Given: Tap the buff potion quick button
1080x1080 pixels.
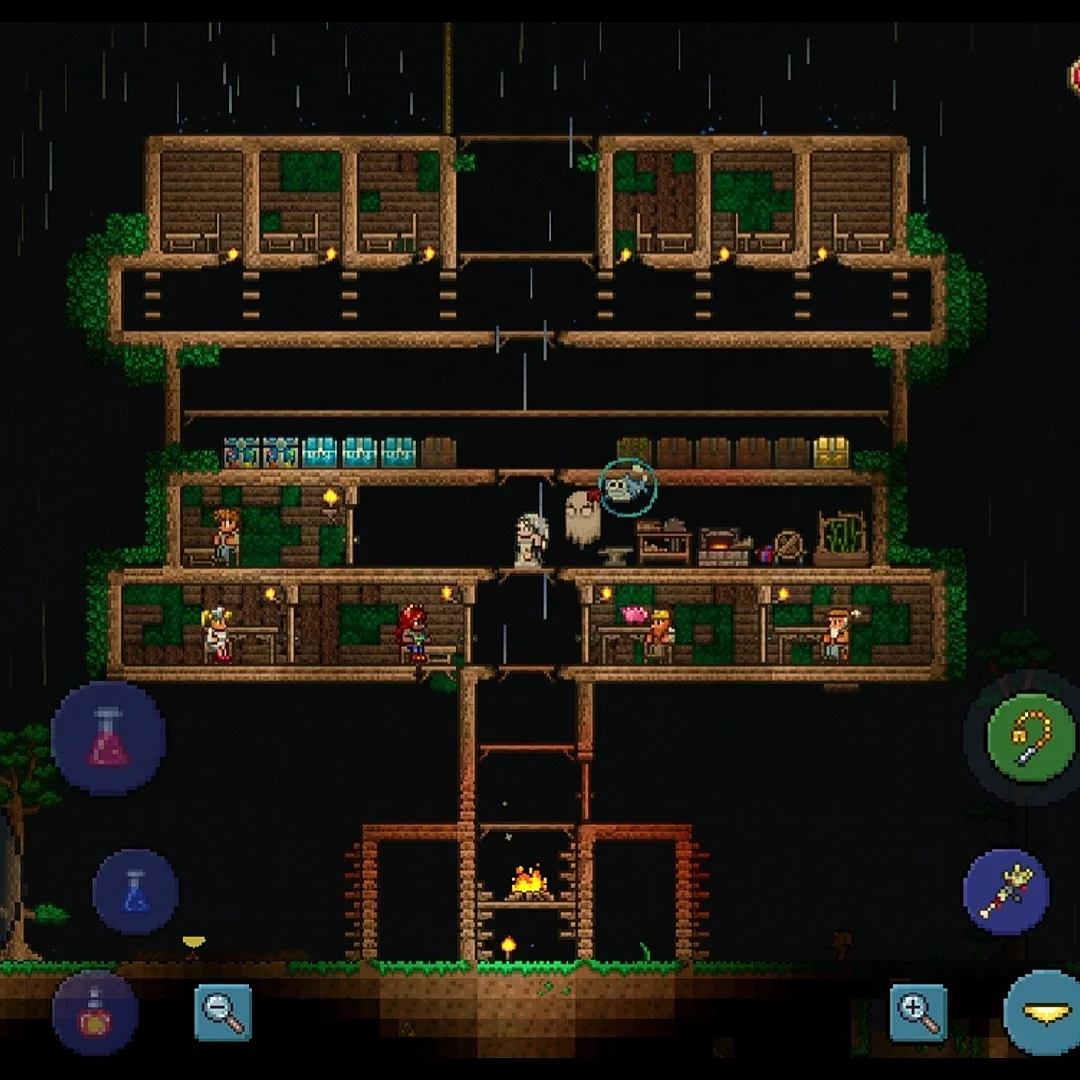Looking at the screenshot, I should (94, 1012).
